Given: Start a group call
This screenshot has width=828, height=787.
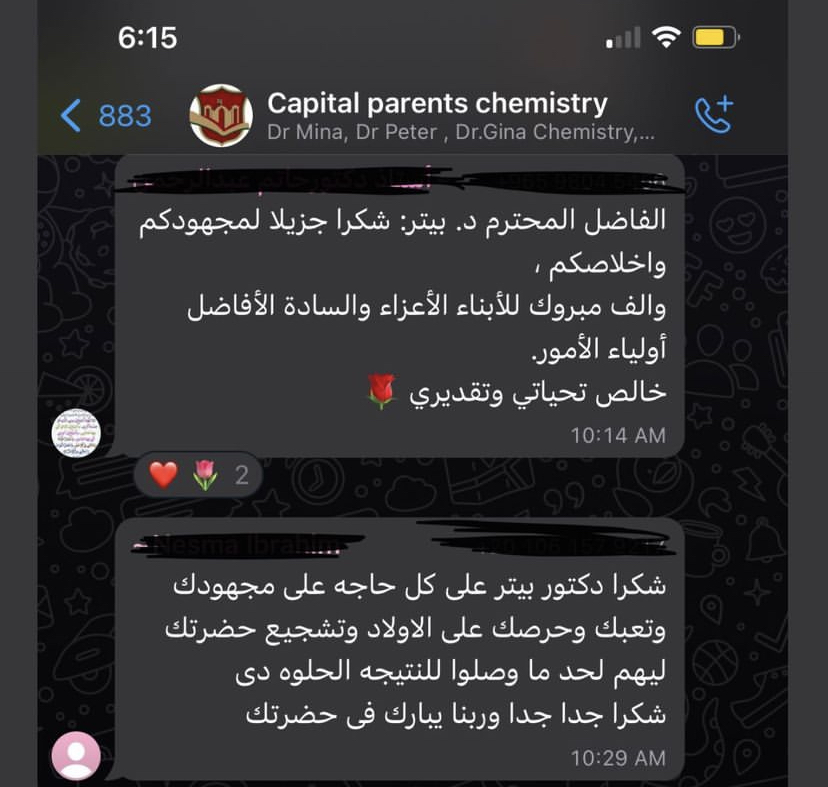Looking at the screenshot, I should [714, 116].
